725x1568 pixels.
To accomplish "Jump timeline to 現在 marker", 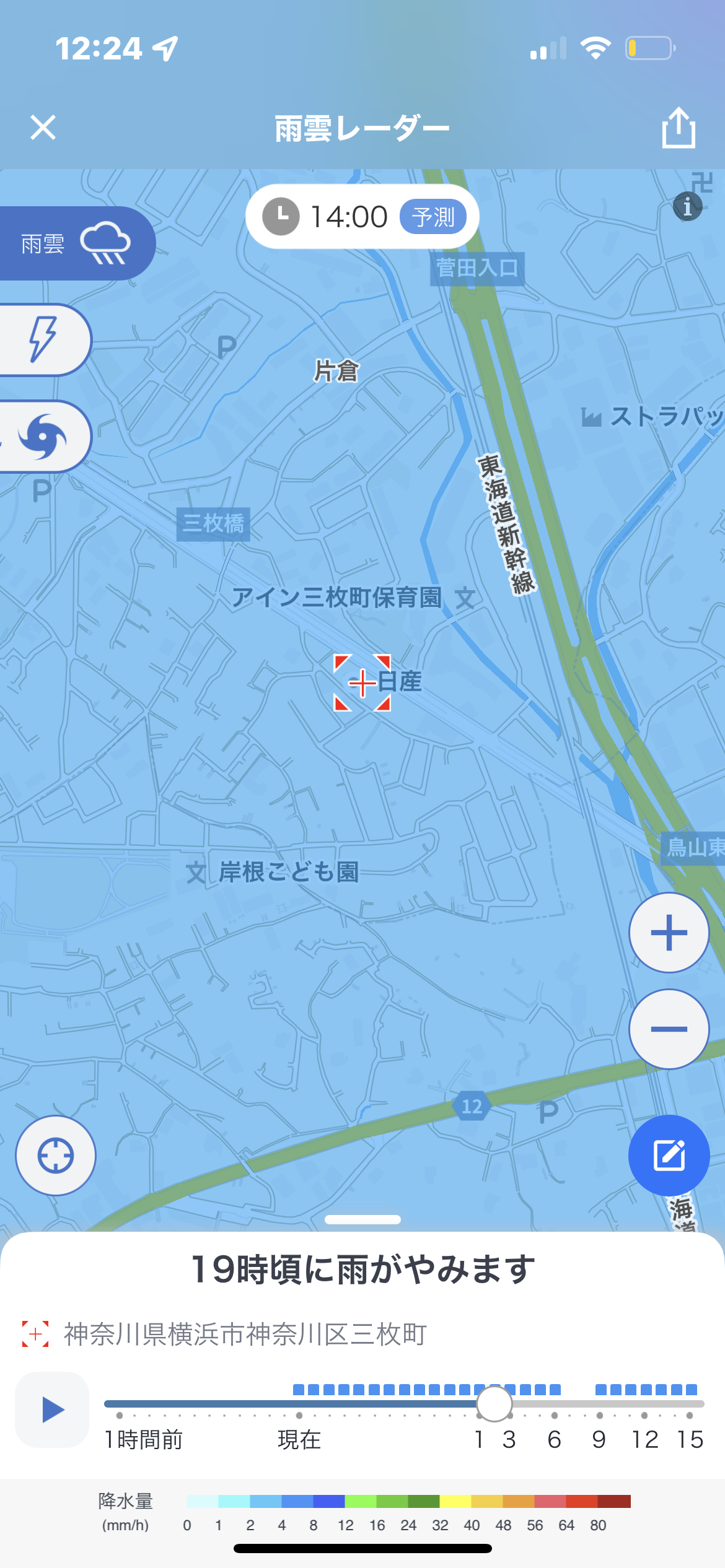I will tap(299, 1416).
